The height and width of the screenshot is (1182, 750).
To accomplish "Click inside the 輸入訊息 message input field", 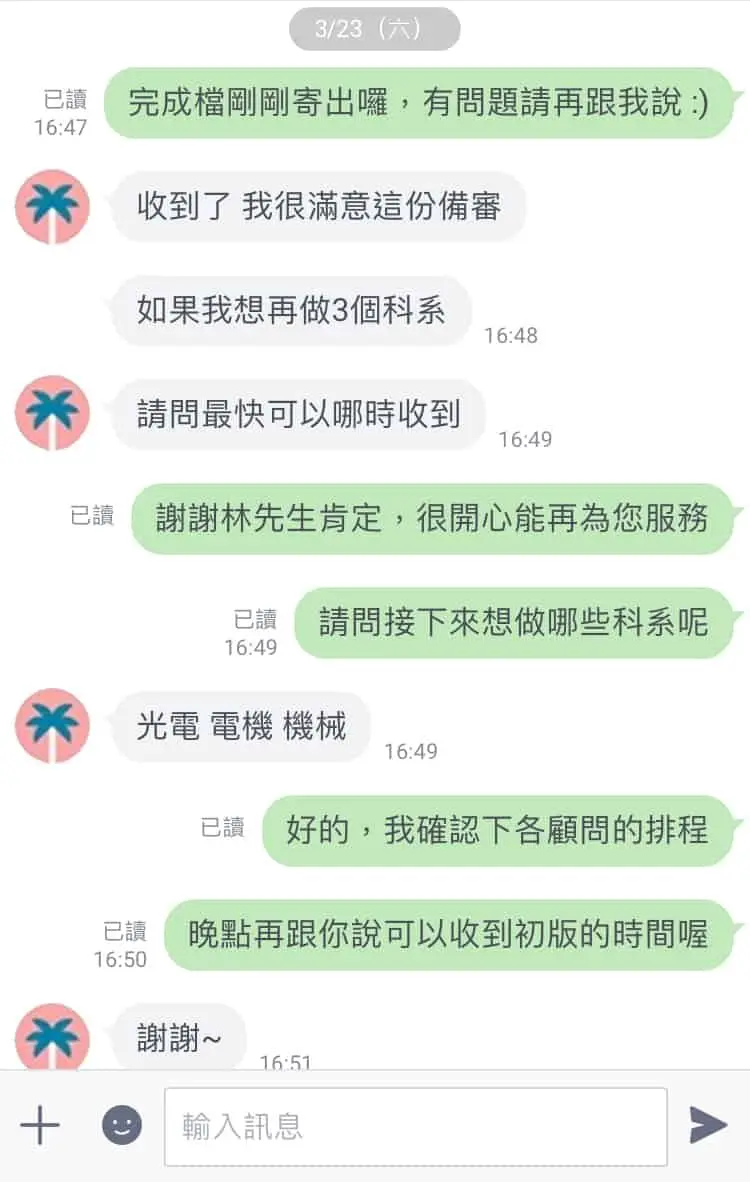I will click(x=415, y=1124).
